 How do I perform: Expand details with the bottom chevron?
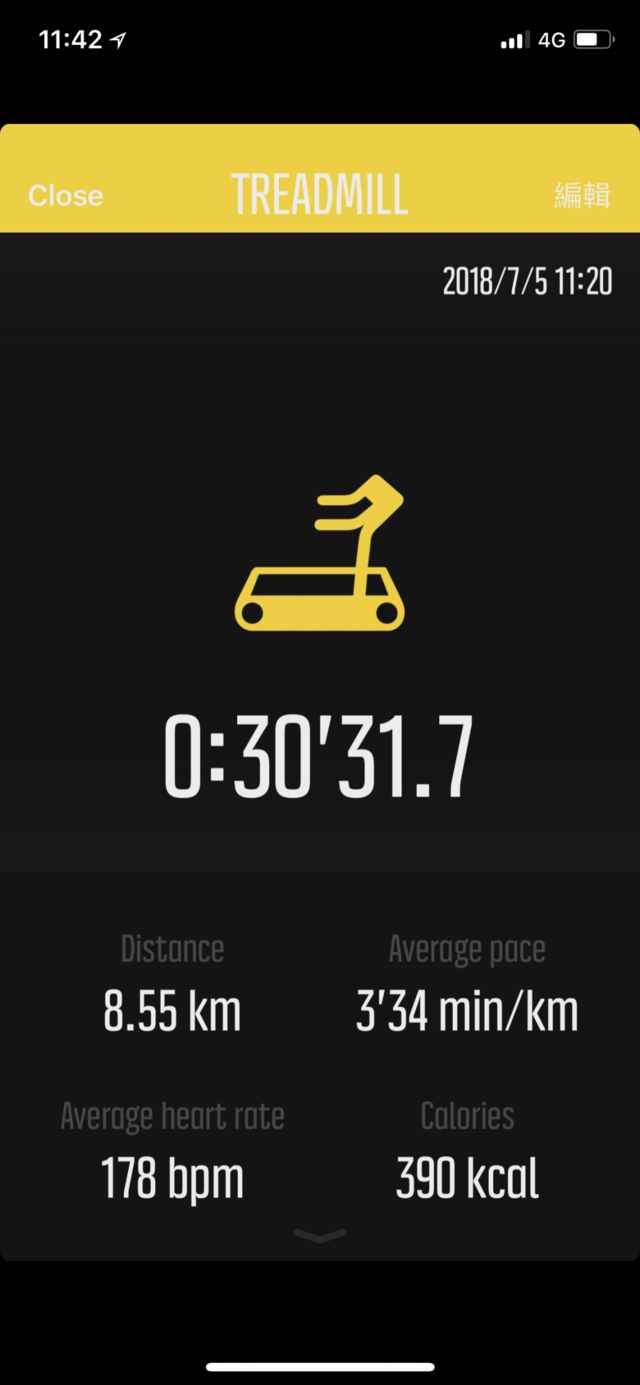point(320,1236)
